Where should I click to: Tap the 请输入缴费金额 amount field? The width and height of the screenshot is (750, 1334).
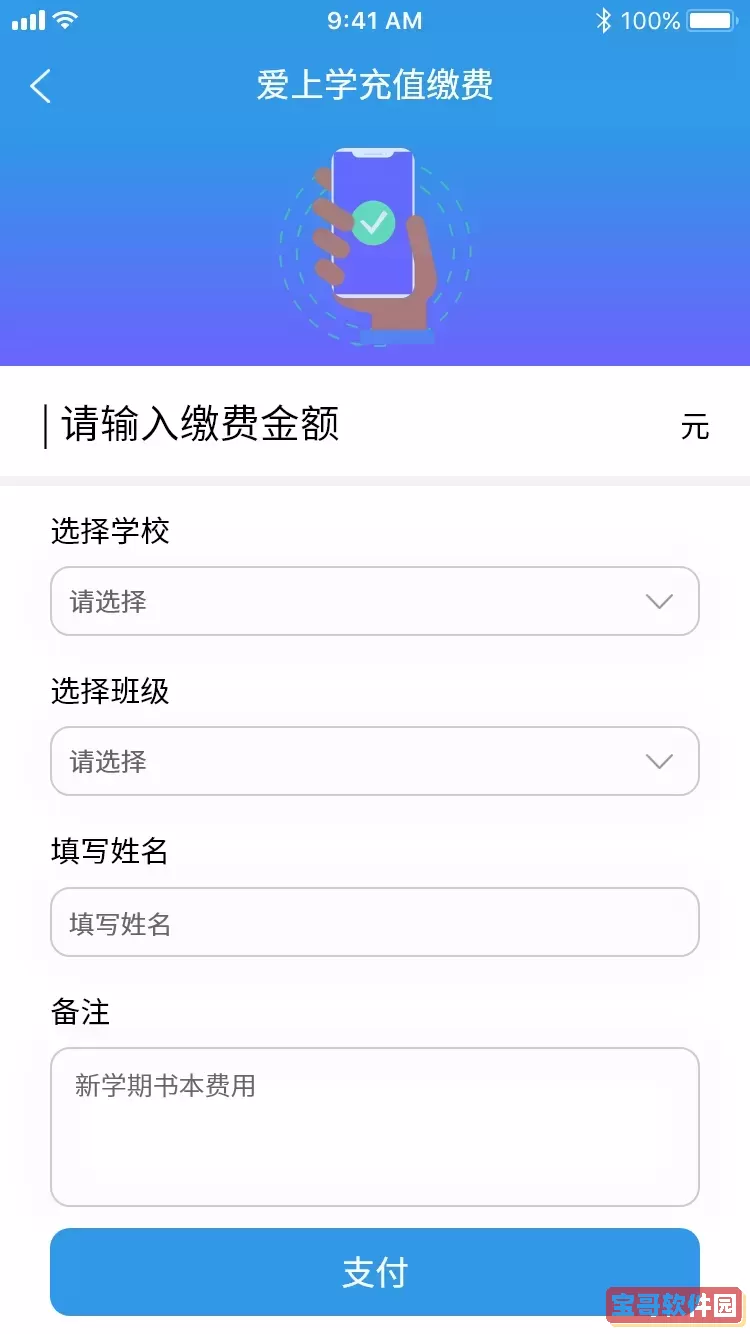click(200, 427)
